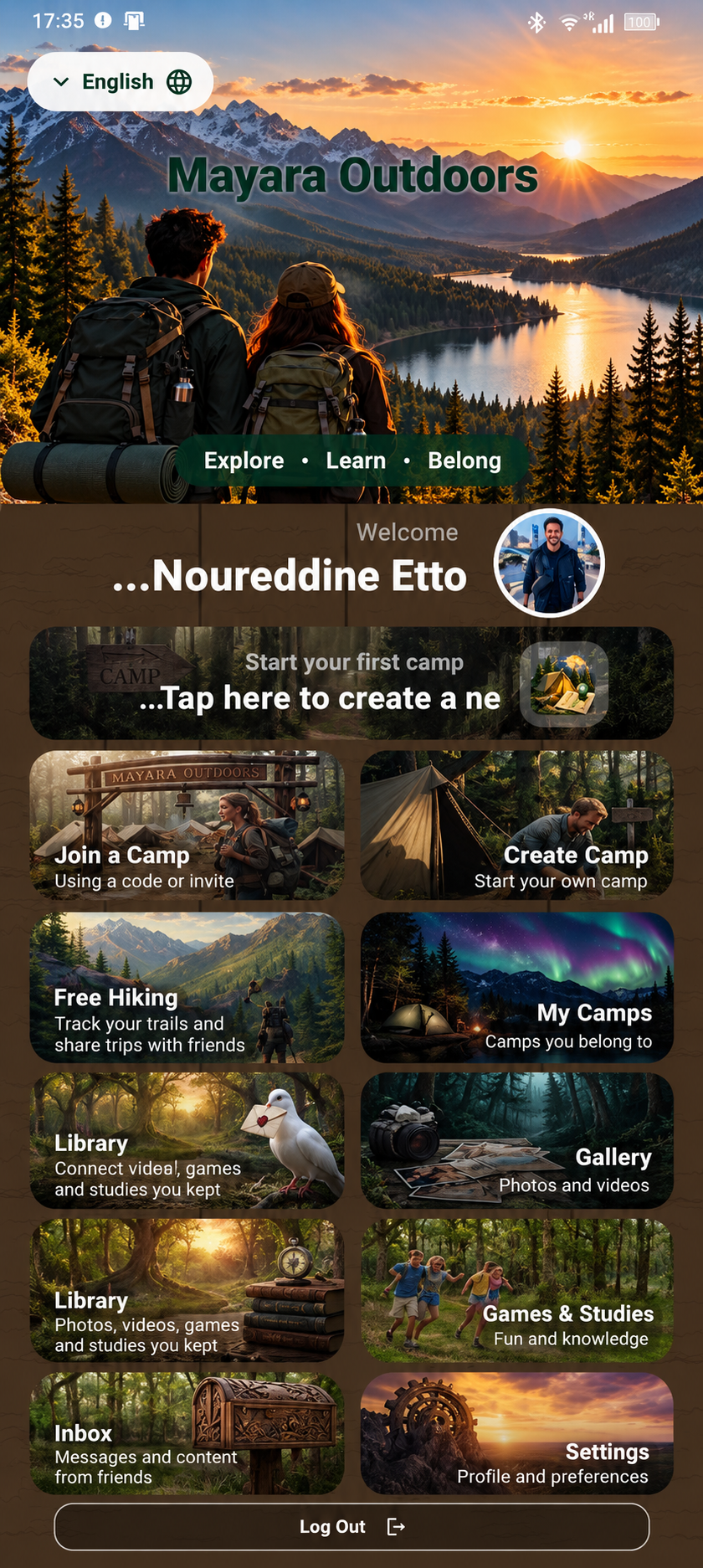The width and height of the screenshot is (703, 1568).
Task: Open Noureddine Etto's profile photo
Action: tap(549, 563)
